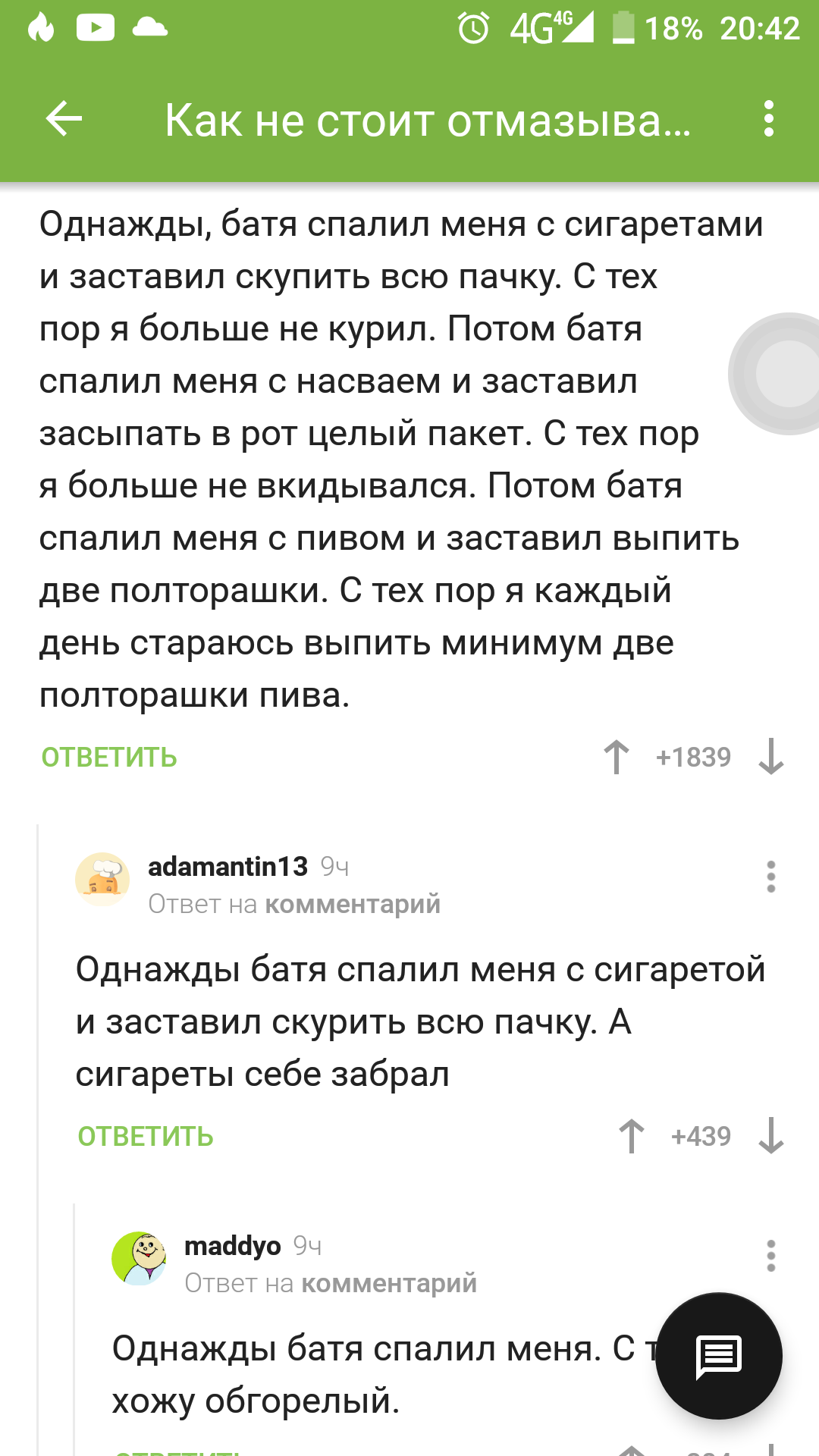
Task: Write a new comment with floating button
Action: pos(718,1355)
